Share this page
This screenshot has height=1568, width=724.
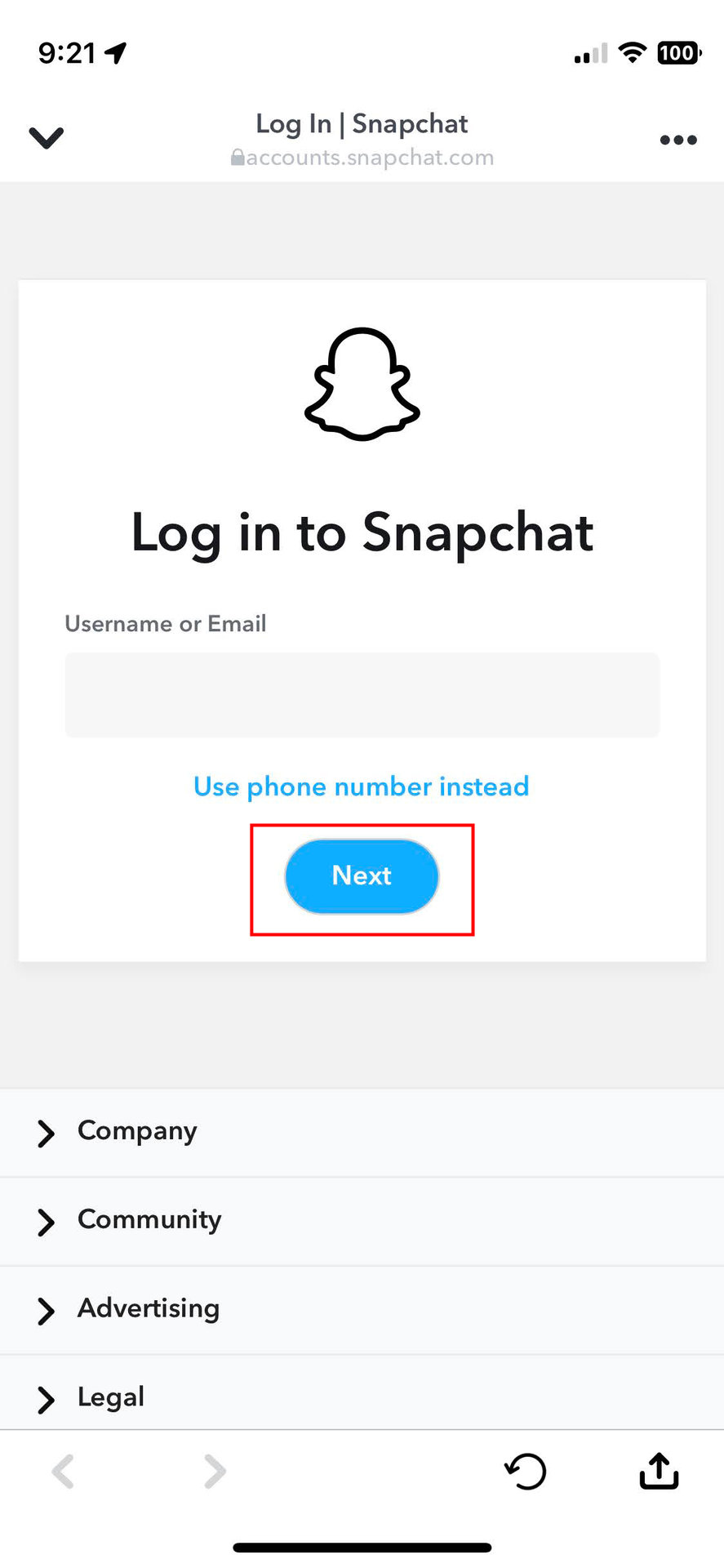(659, 1471)
